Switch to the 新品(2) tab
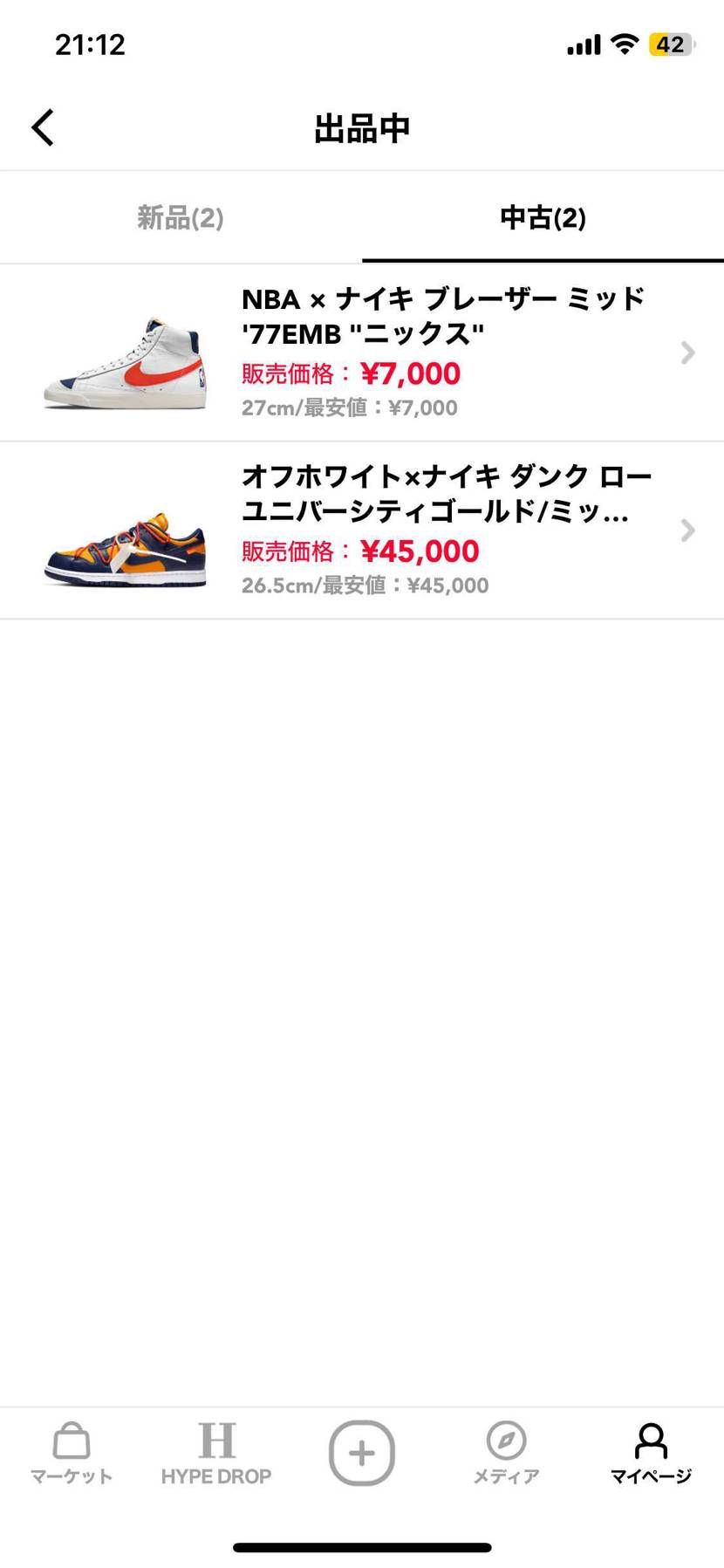 [x=181, y=218]
